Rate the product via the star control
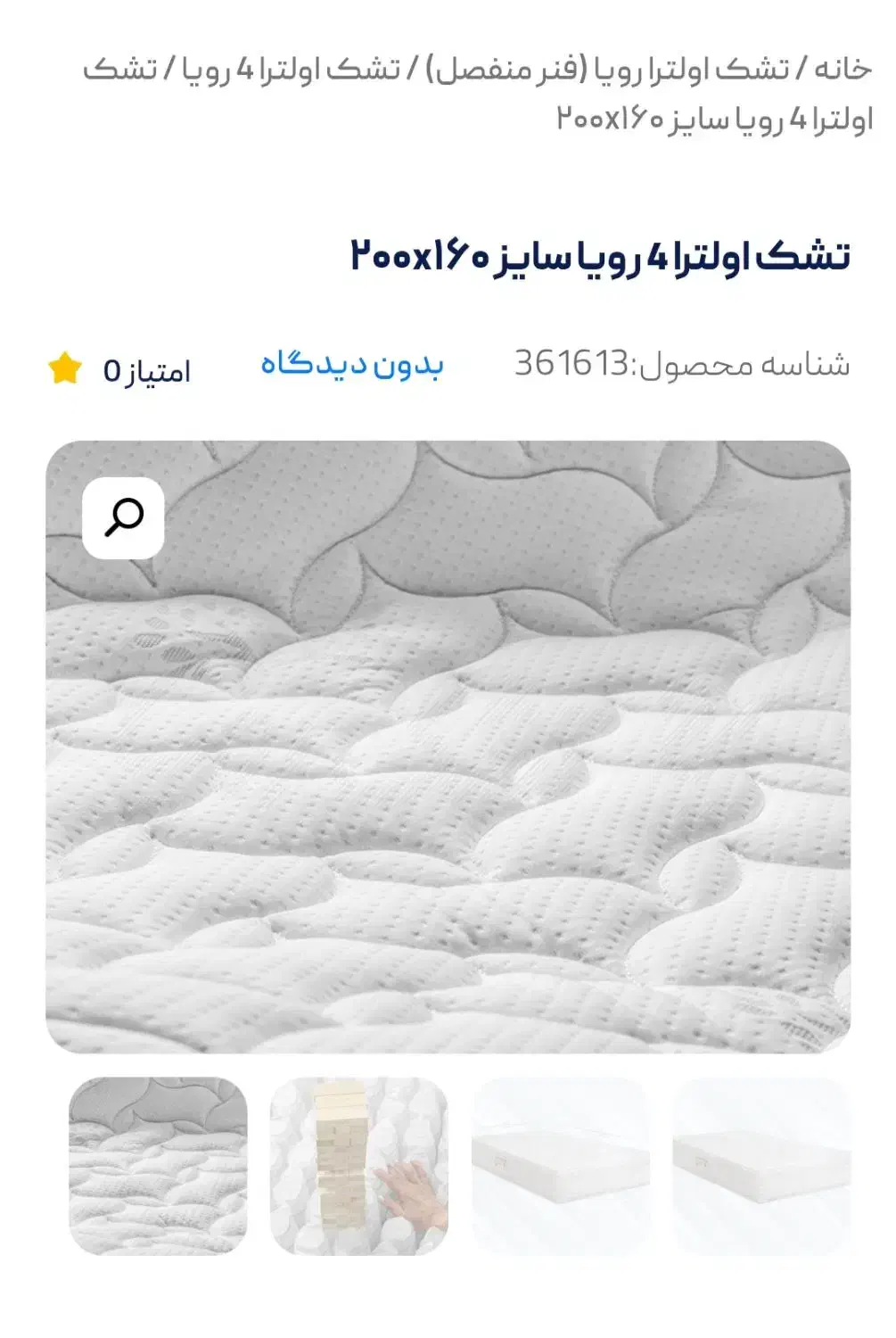The image size is (896, 1338). click(66, 368)
